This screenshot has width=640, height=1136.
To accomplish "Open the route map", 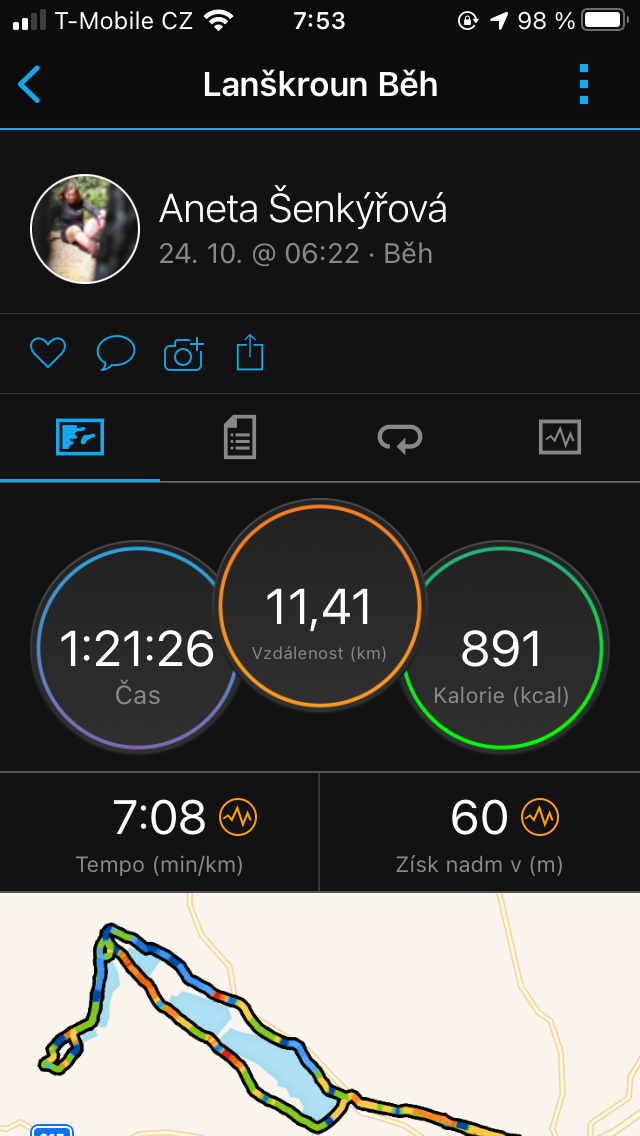I will click(x=320, y=1014).
